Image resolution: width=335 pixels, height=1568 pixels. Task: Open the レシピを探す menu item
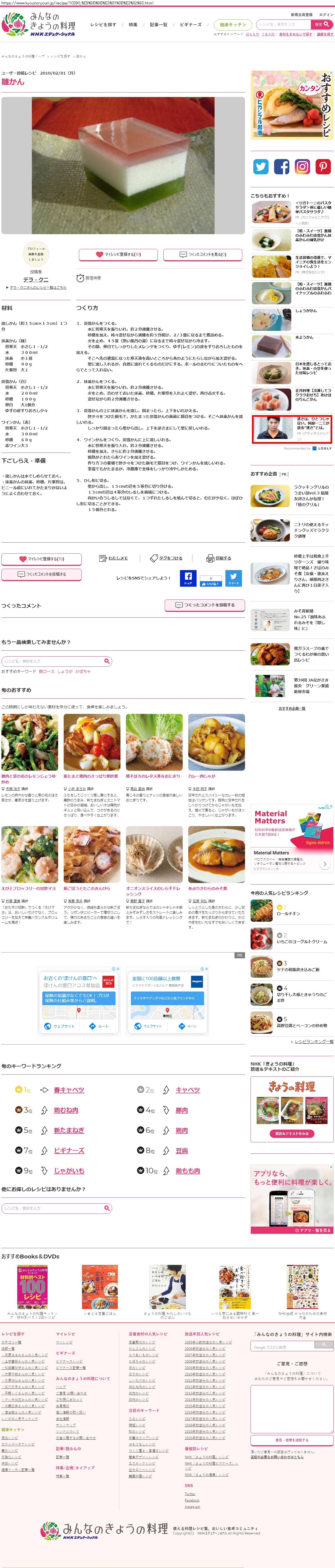103,25
